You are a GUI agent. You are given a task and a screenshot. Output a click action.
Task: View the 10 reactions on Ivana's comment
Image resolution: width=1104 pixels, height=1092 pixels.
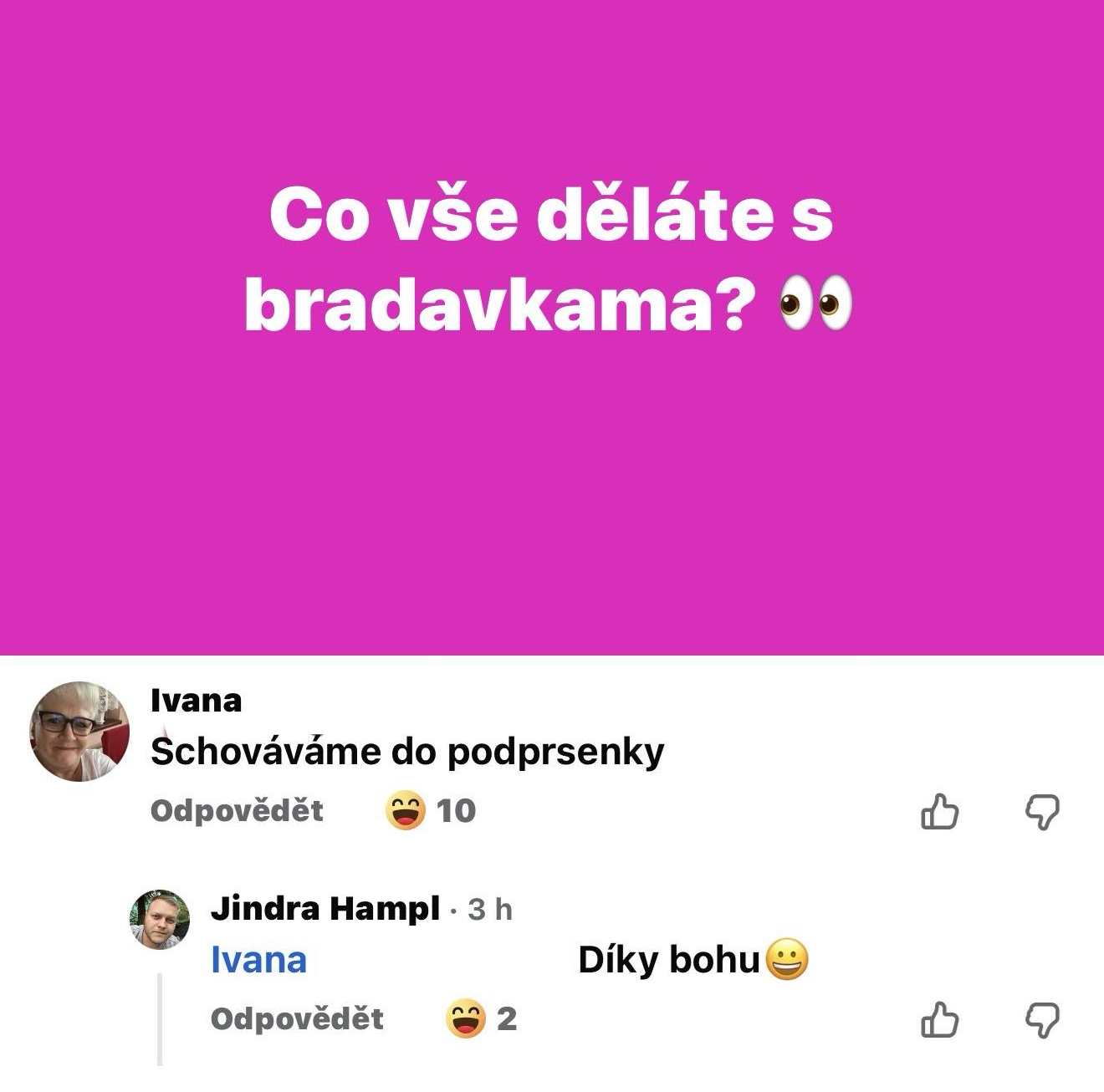pyautogui.click(x=432, y=810)
